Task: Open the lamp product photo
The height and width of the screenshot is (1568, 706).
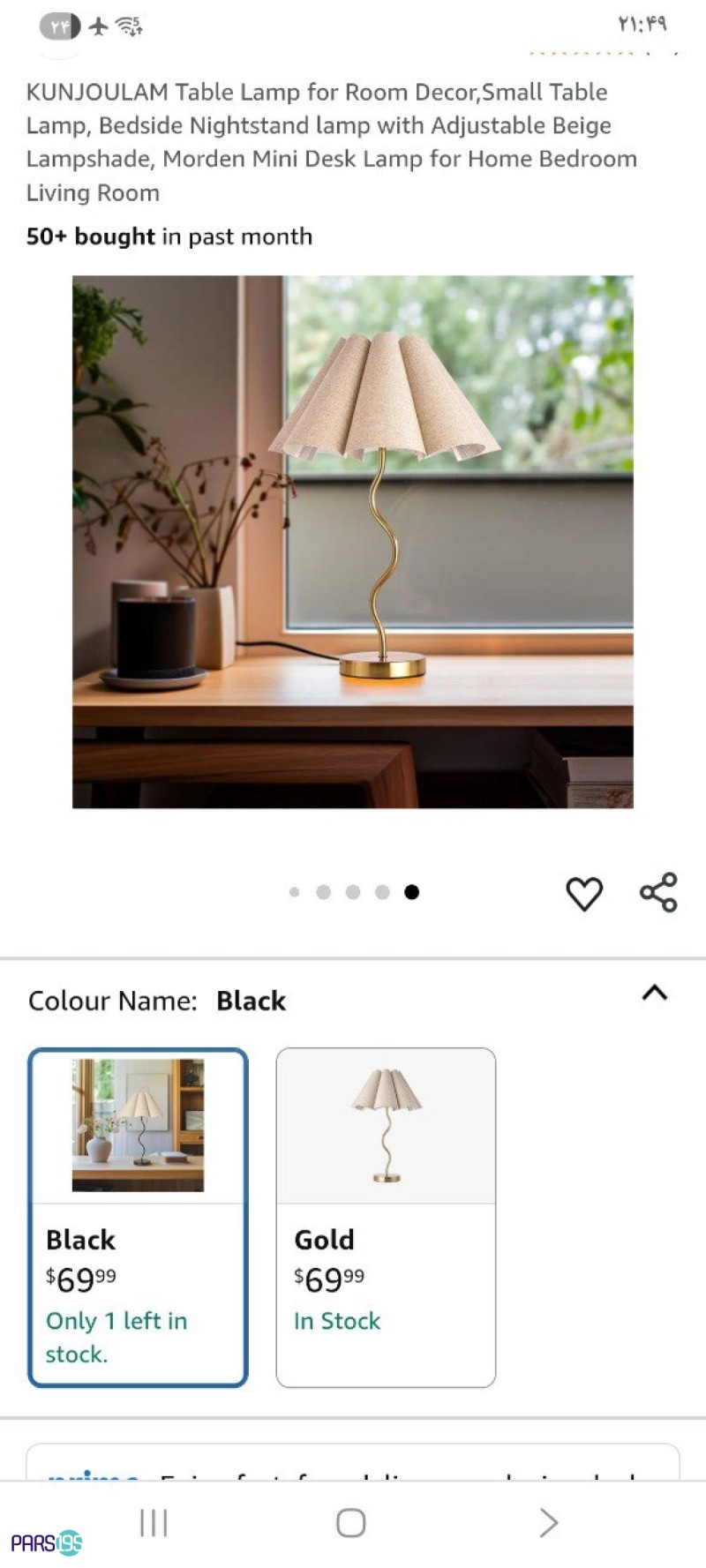Action: pyautogui.click(x=353, y=542)
